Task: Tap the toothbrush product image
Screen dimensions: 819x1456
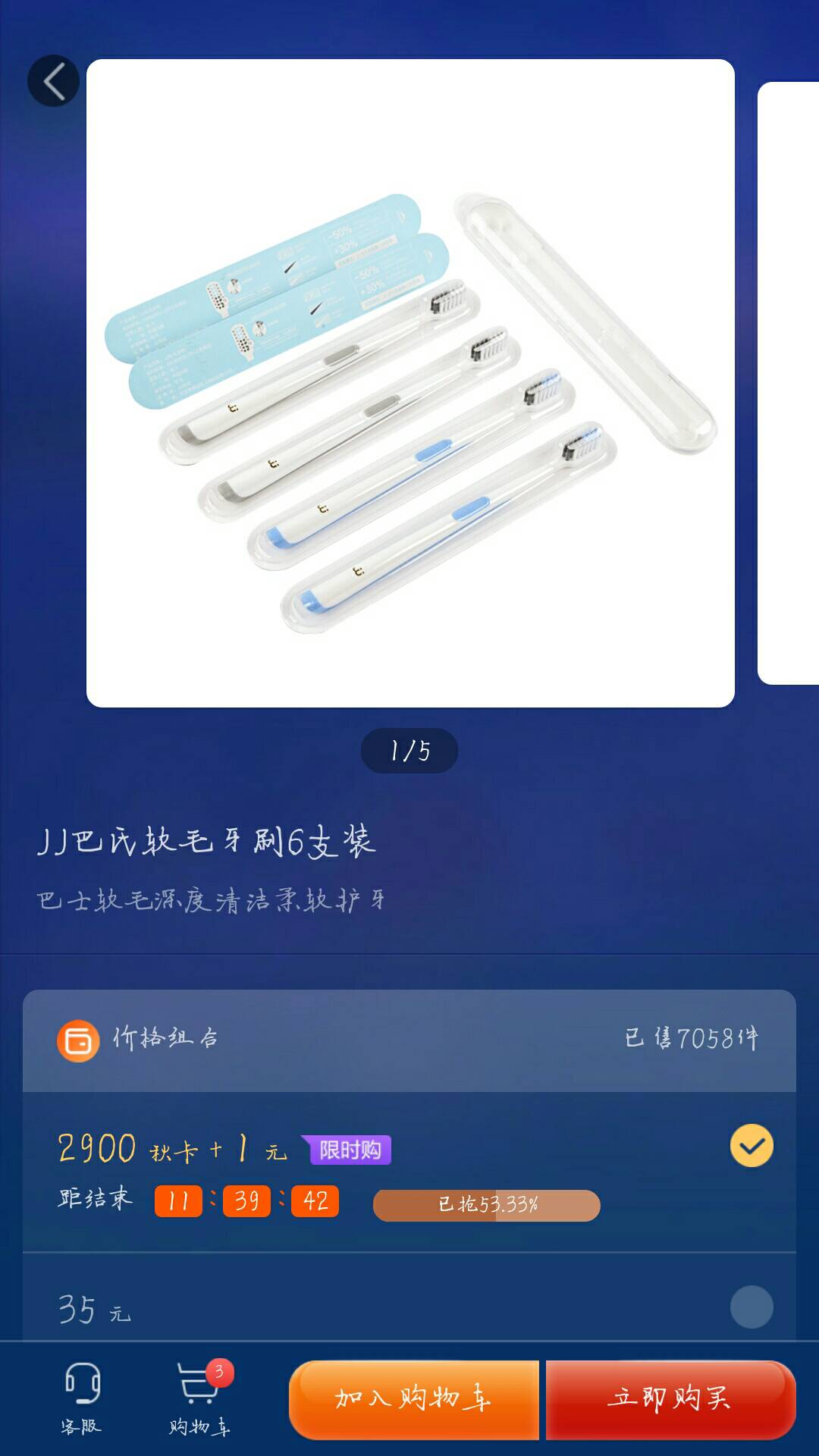Action: pos(409,387)
